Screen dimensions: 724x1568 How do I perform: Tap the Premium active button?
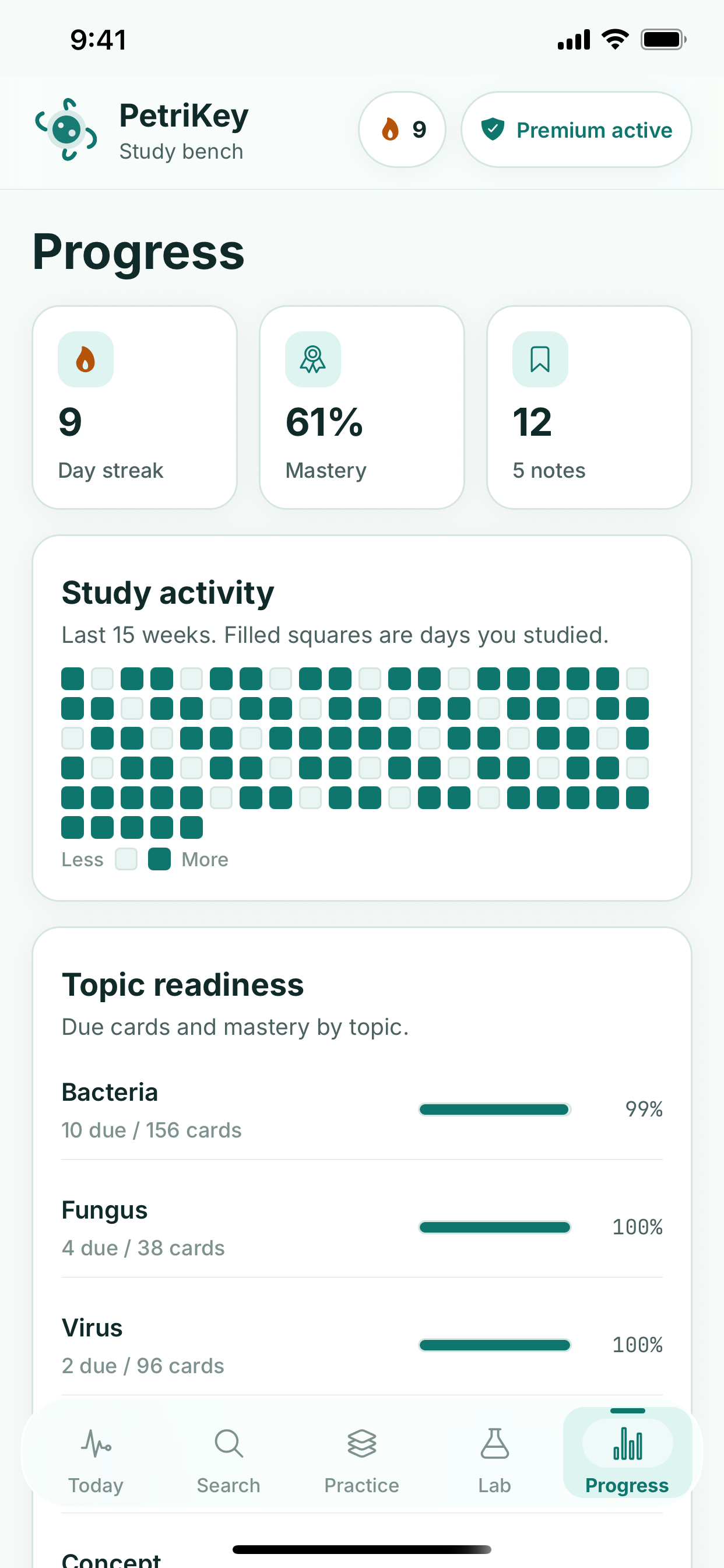point(575,129)
